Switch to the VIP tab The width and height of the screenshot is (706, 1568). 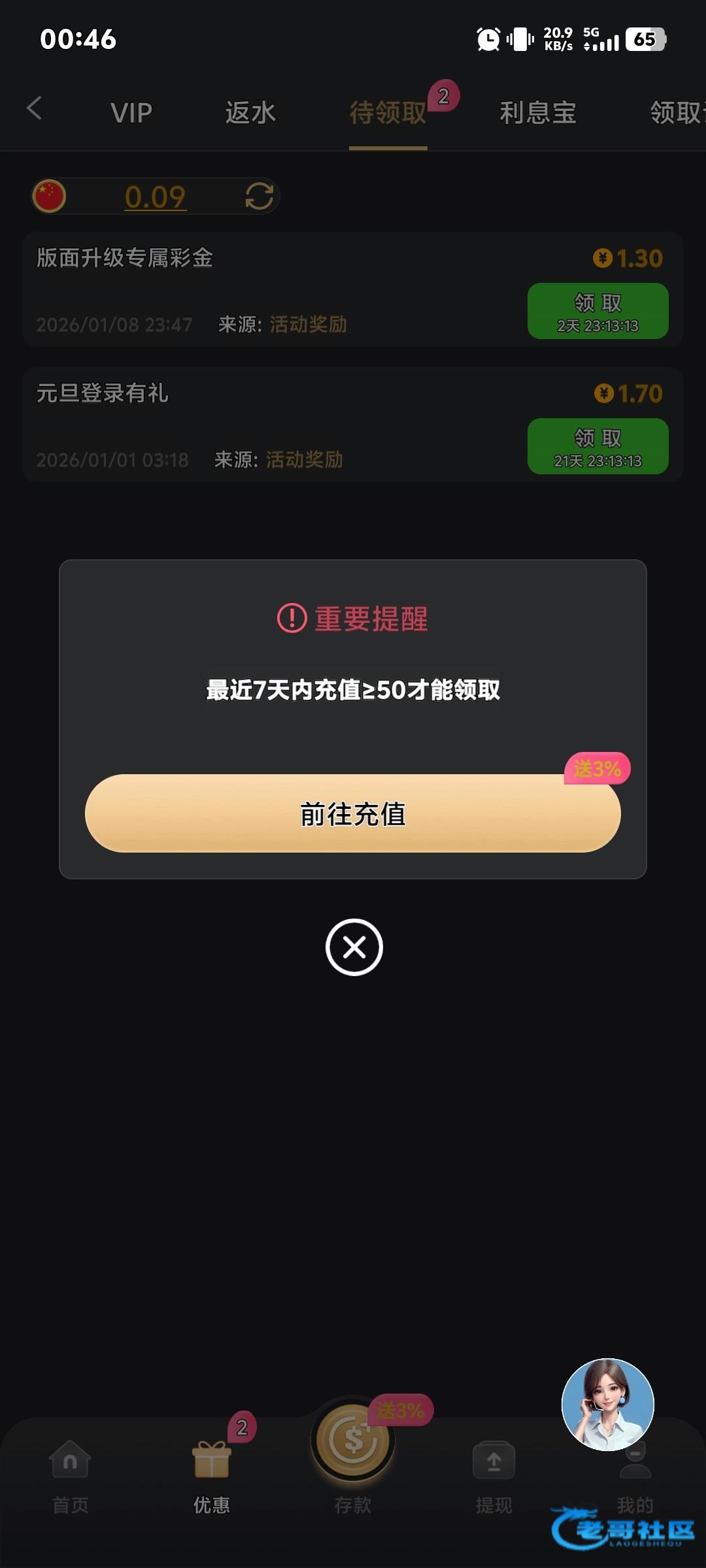point(131,113)
